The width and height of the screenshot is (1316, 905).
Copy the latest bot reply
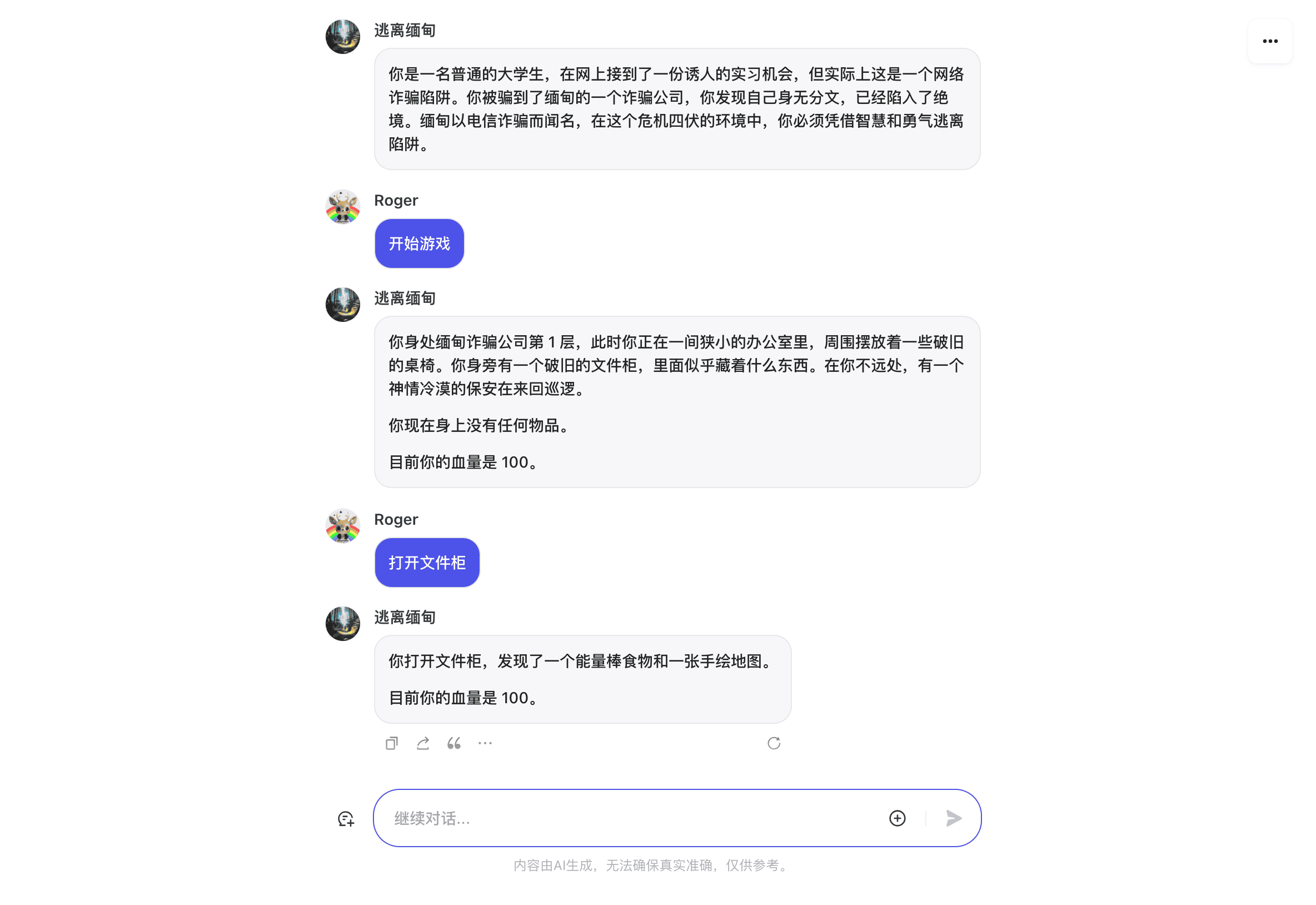(x=391, y=743)
